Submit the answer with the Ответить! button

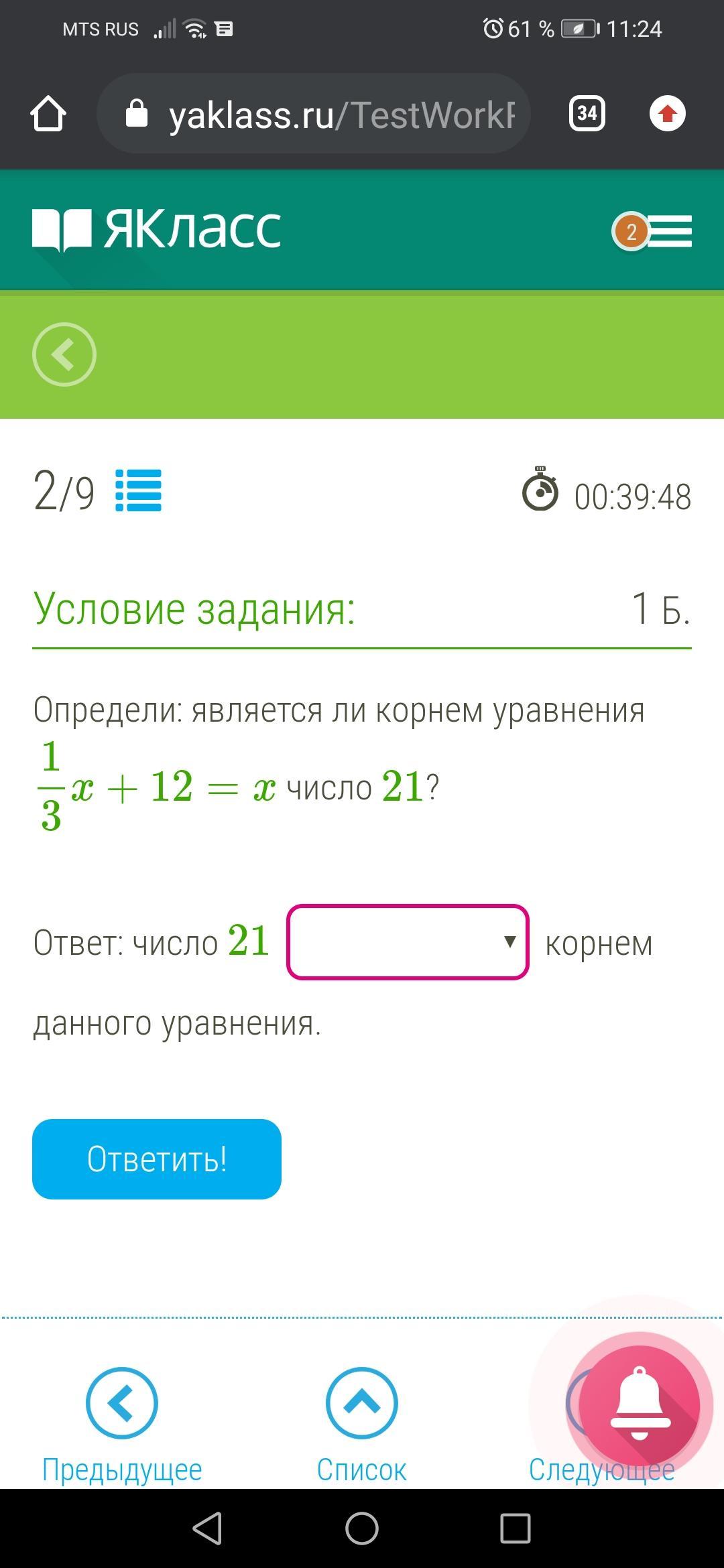pyautogui.click(x=157, y=1159)
